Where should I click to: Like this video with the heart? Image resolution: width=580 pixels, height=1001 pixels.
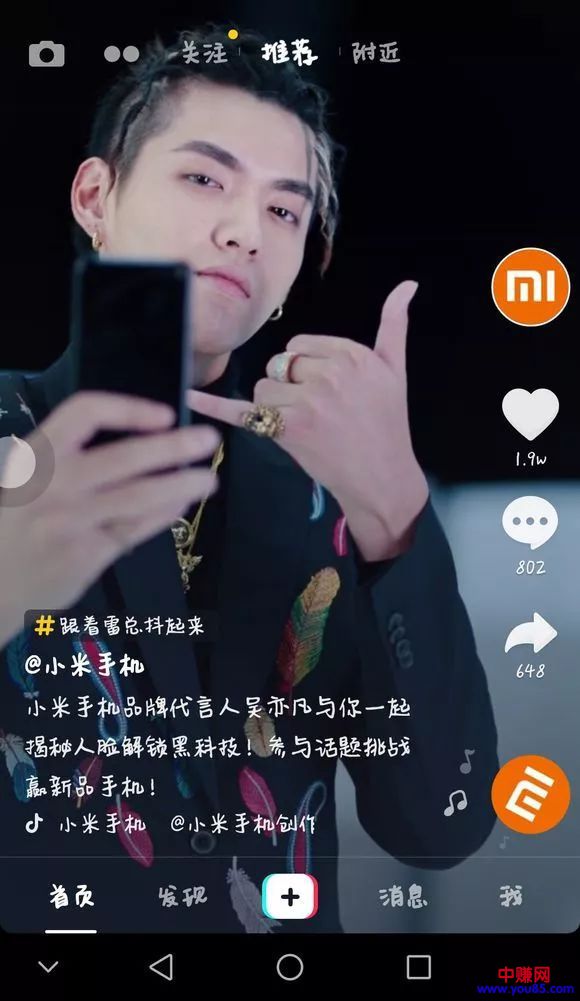point(530,414)
